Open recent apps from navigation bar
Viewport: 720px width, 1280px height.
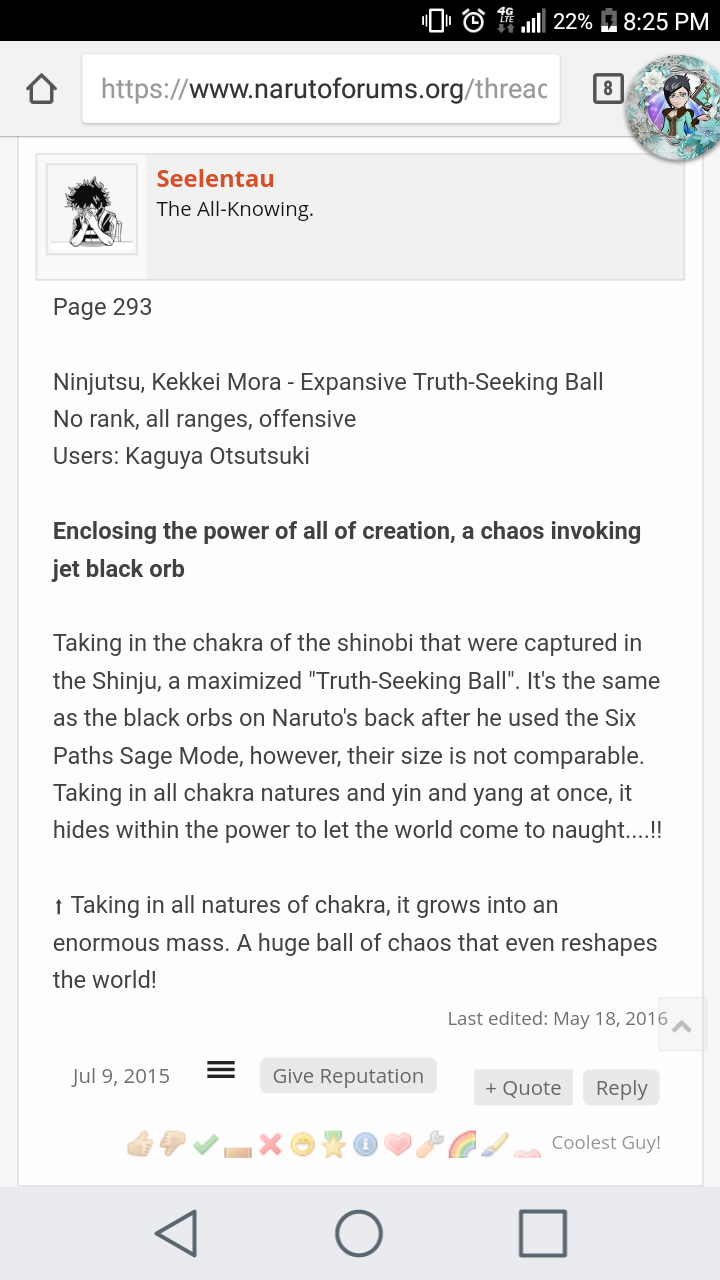[x=543, y=1233]
